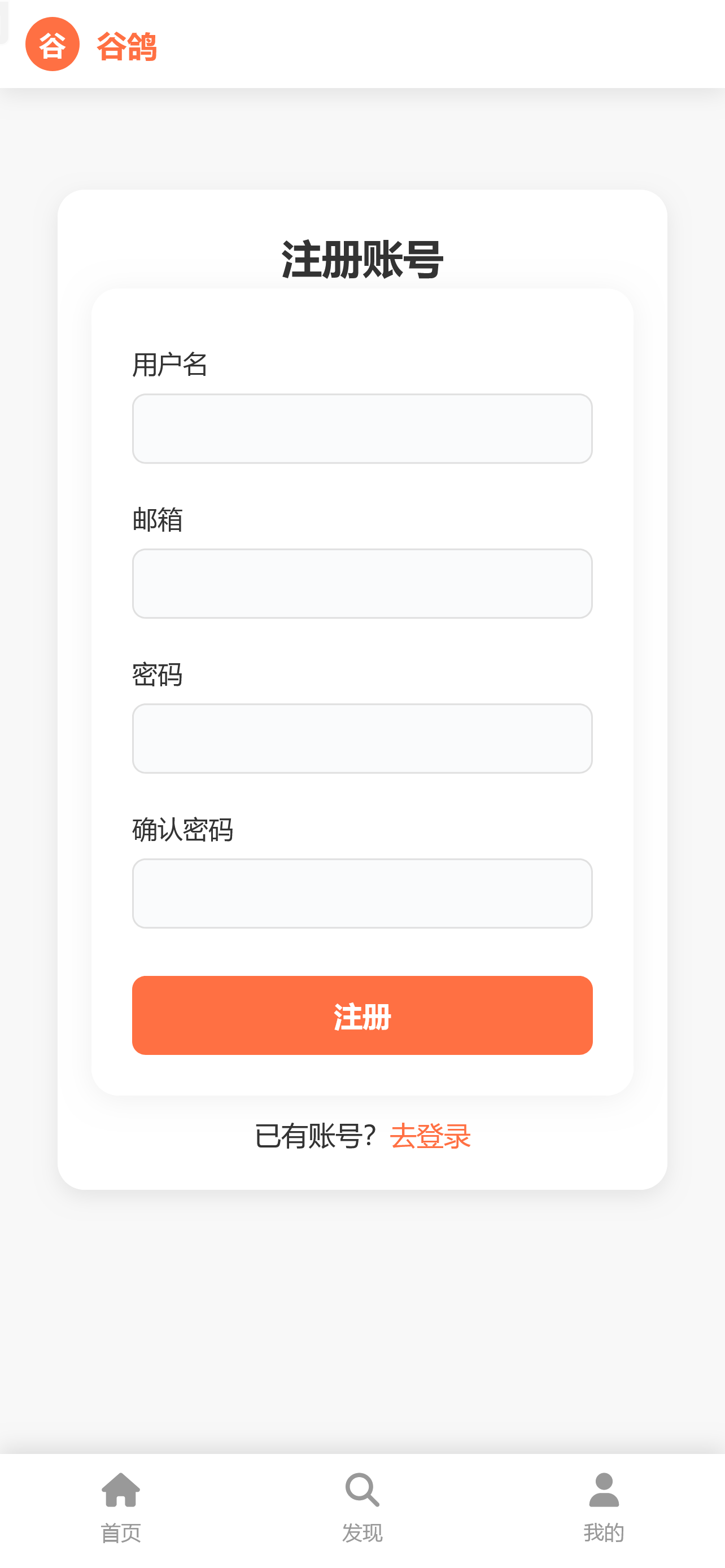The height and width of the screenshot is (1568, 725).
Task: Select the 密码 input box
Action: pos(362,738)
